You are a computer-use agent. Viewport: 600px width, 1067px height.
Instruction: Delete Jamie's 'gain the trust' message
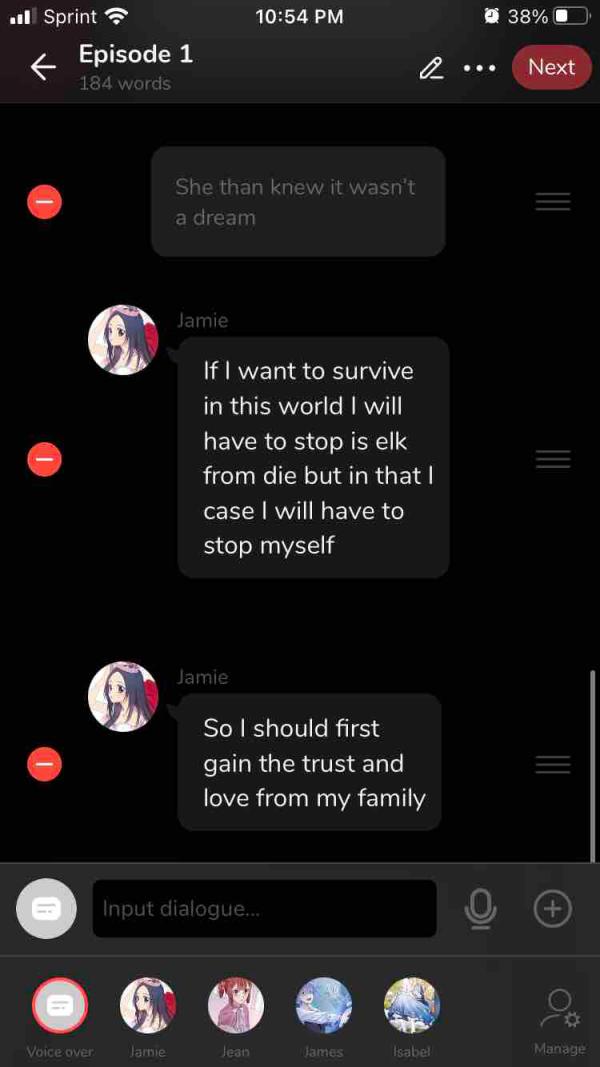point(44,764)
